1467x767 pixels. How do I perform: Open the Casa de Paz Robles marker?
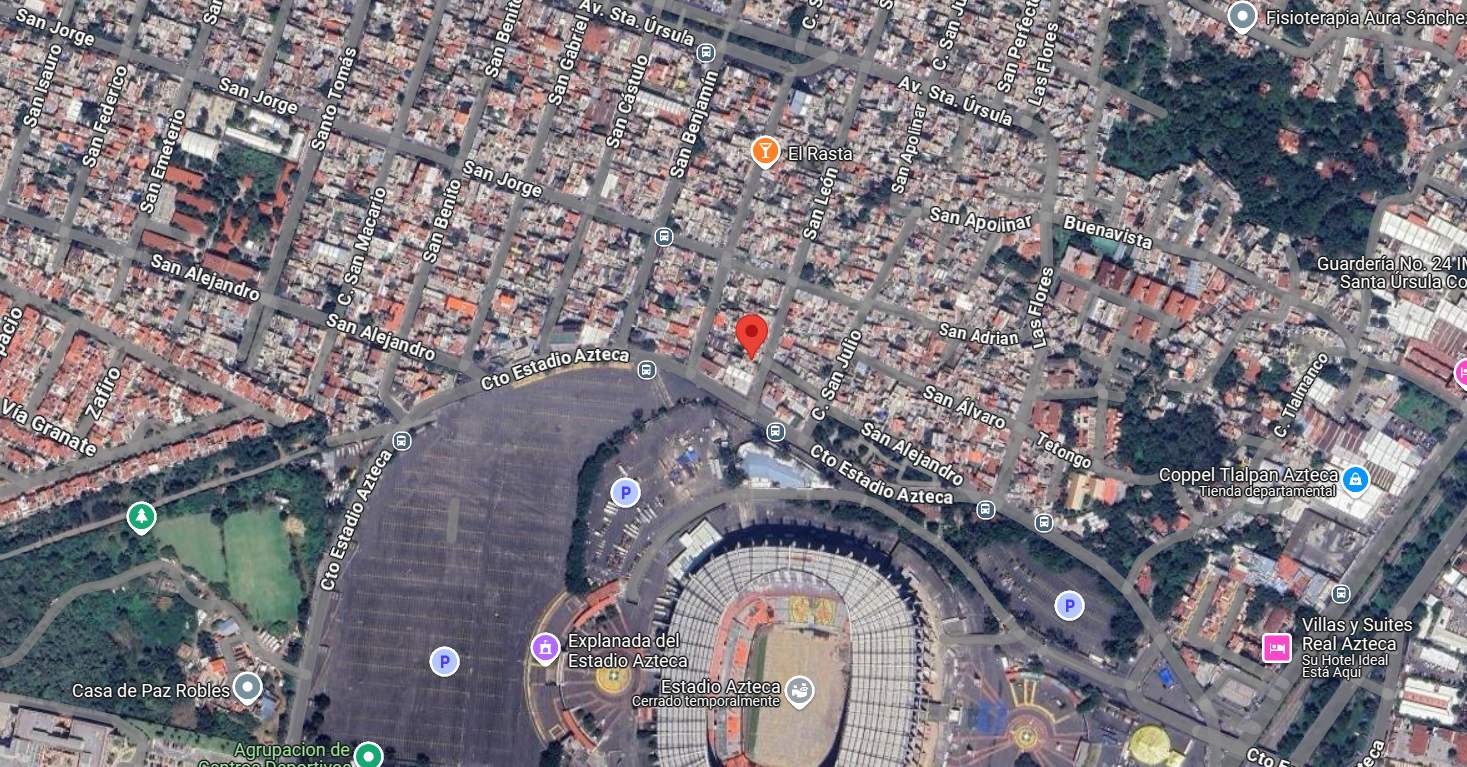coord(247,688)
